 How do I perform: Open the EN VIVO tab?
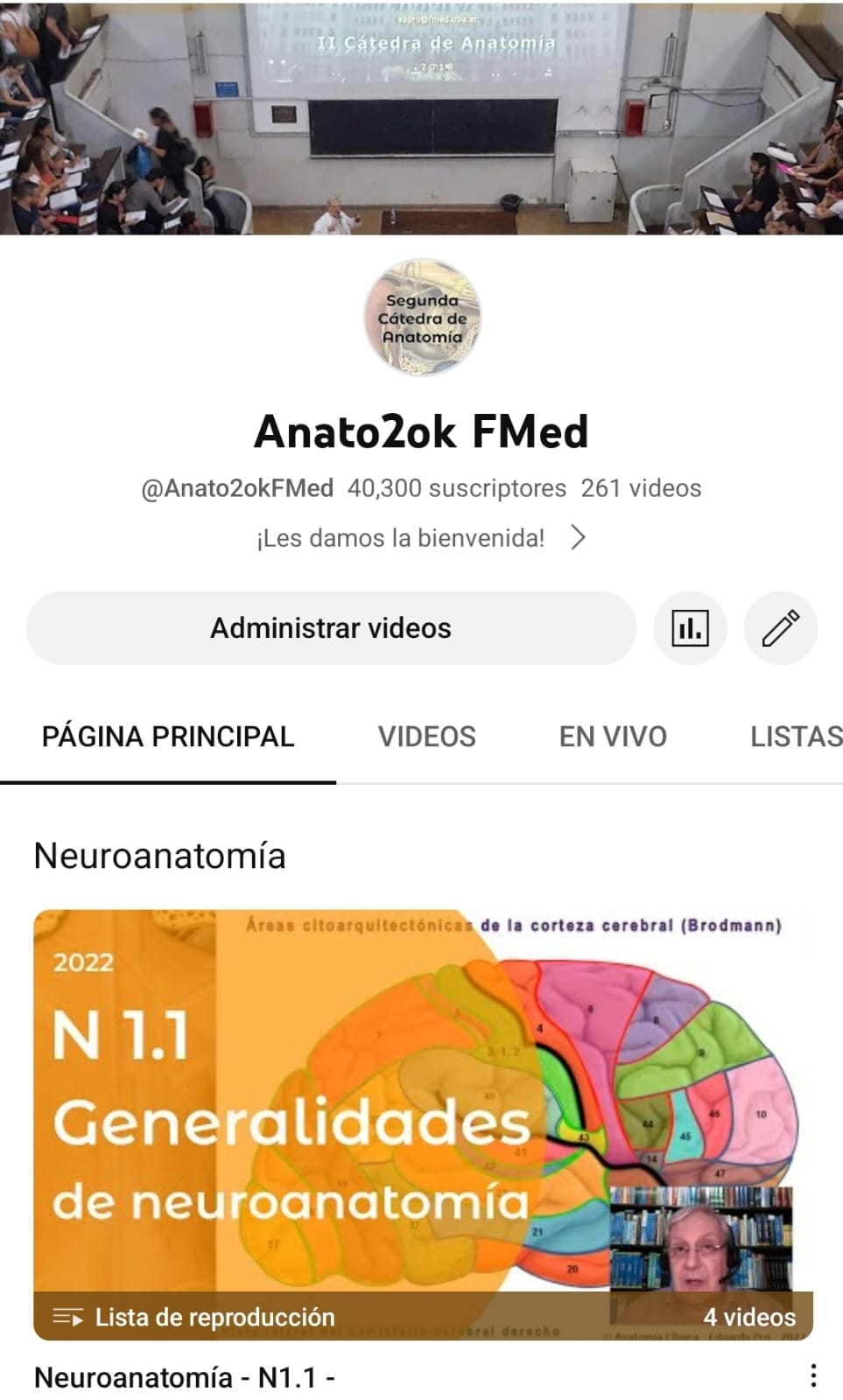pos(613,737)
